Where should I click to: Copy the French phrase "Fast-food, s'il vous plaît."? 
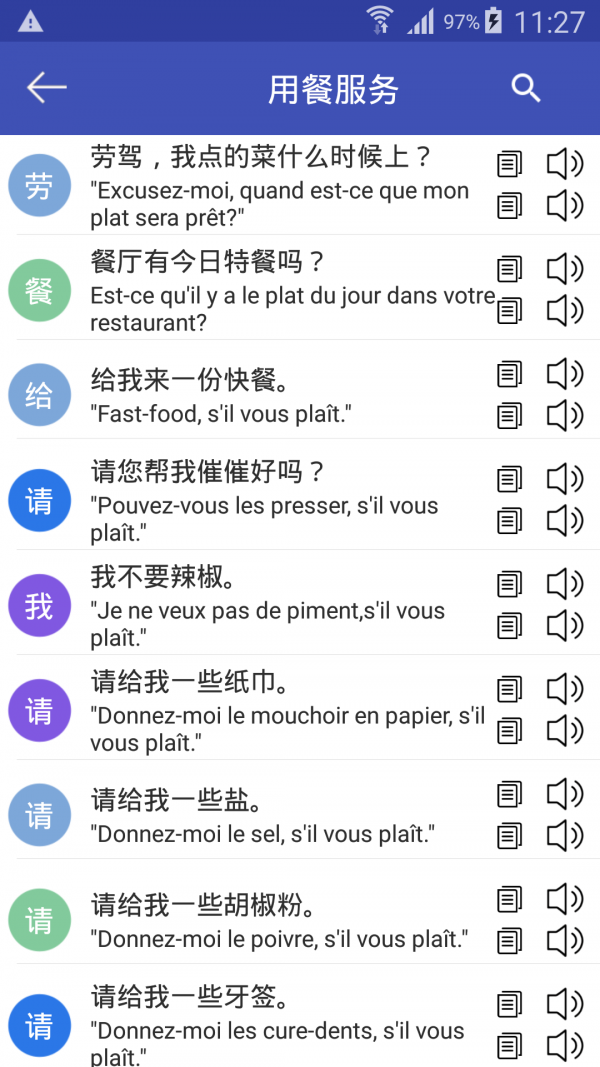510,415
